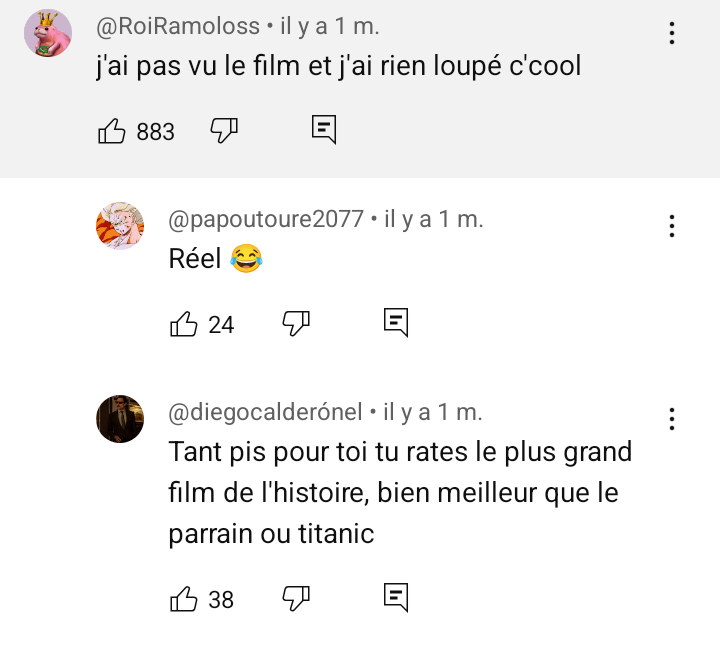Dislike papoutoure2077's reply

(x=296, y=323)
